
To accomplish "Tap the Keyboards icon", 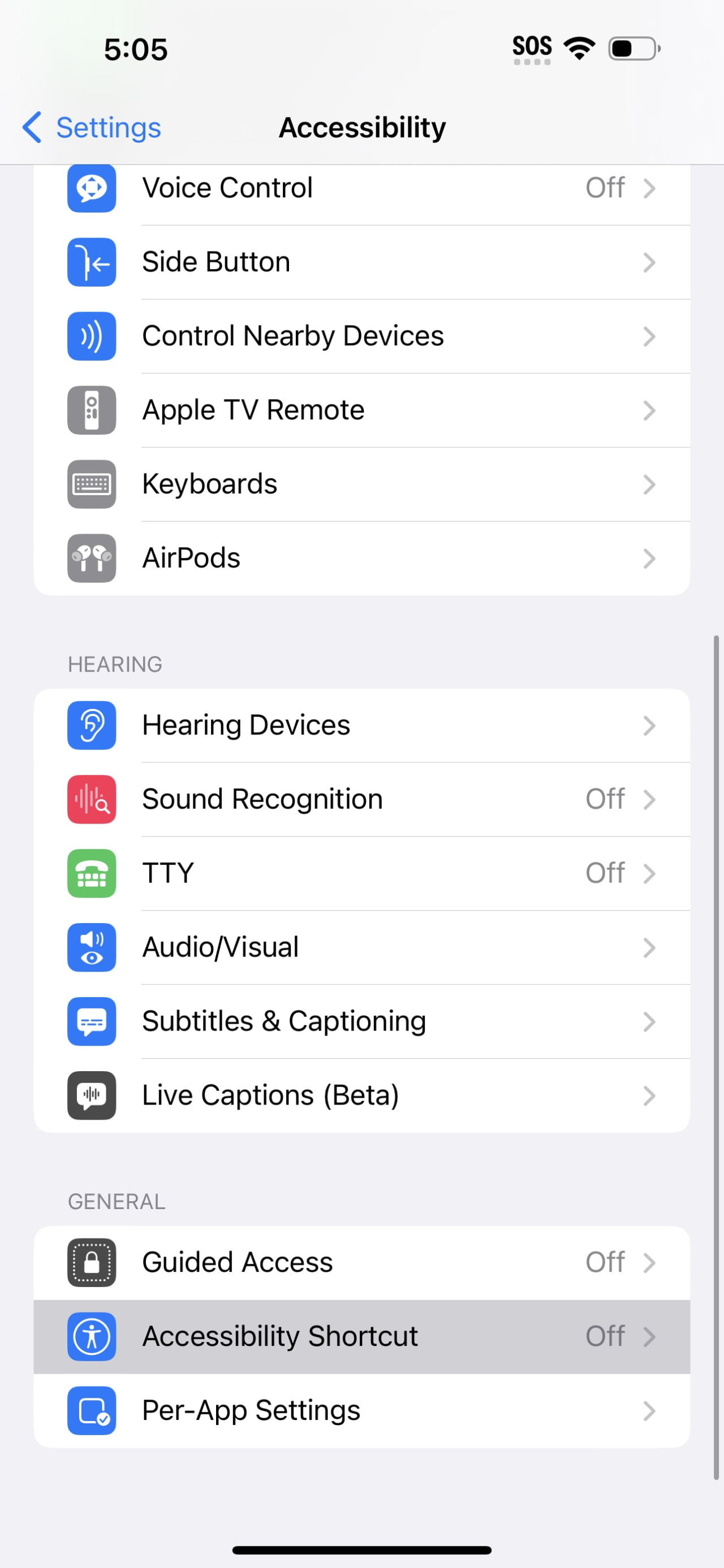I will pos(91,484).
